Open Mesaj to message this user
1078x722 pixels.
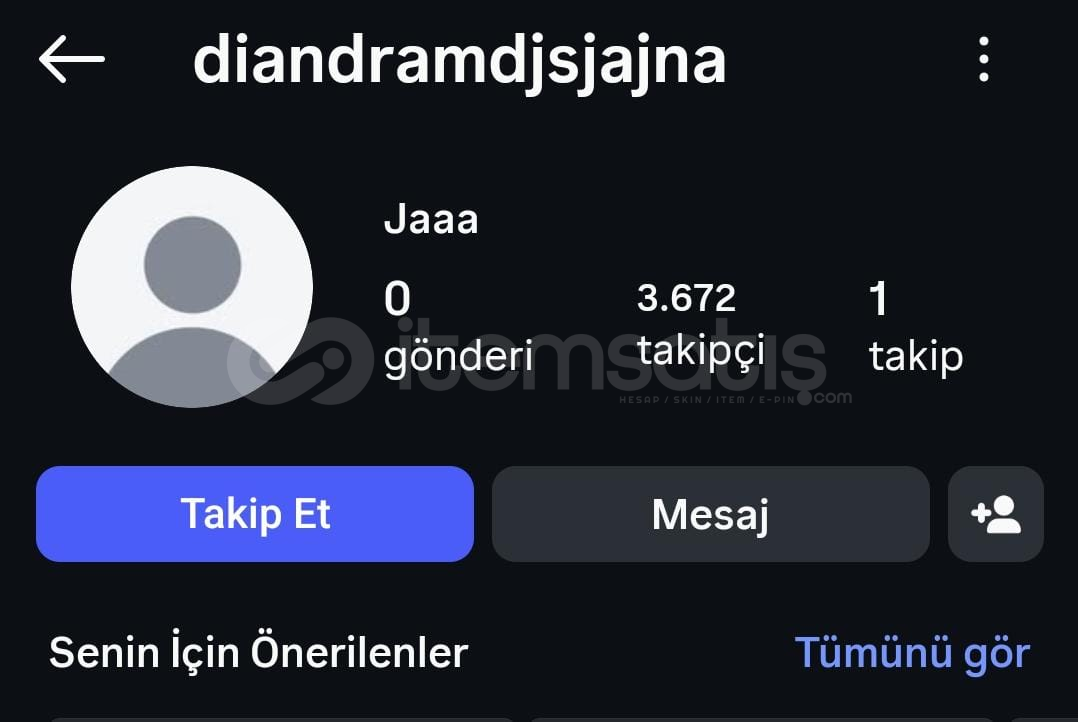click(710, 514)
